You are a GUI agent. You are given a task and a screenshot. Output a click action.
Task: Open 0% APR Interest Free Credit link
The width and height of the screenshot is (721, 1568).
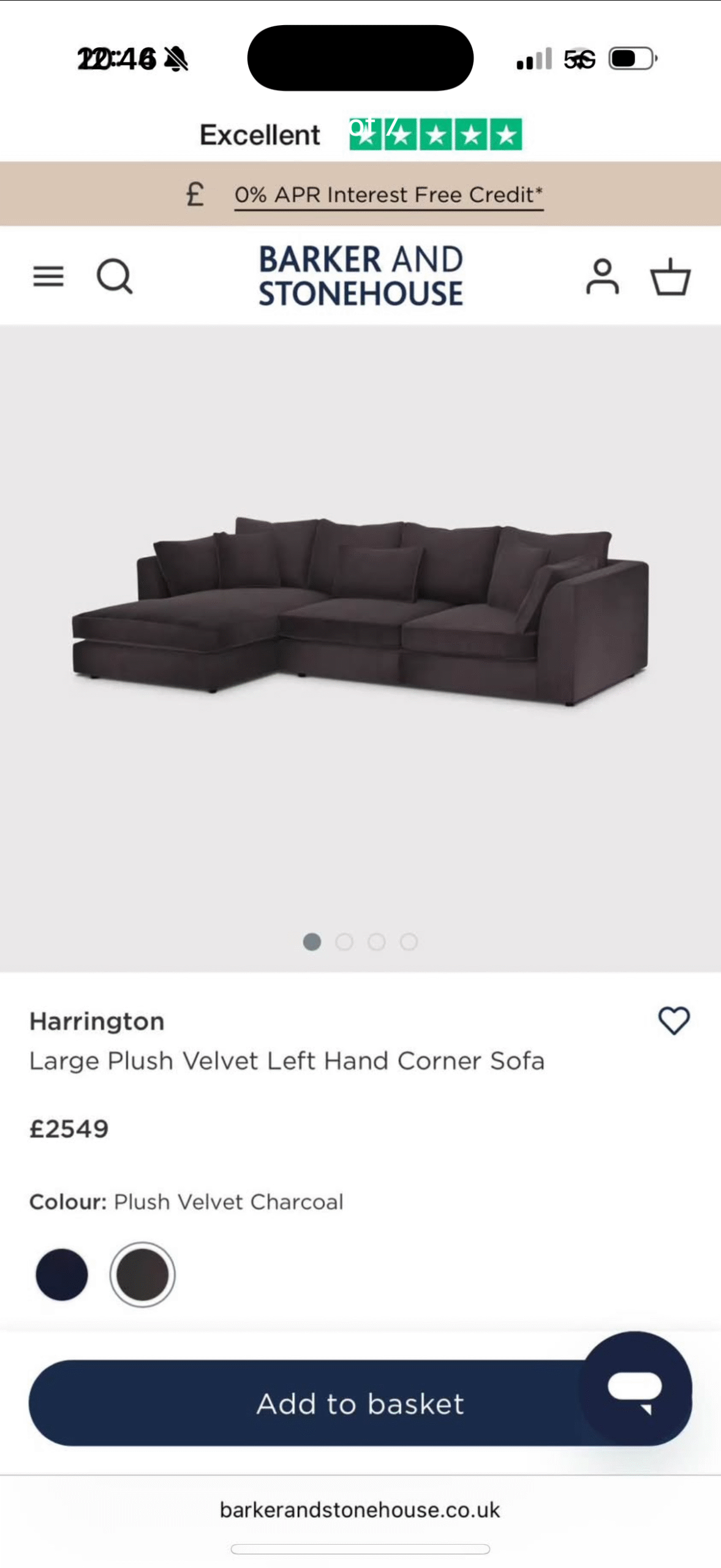pos(388,195)
